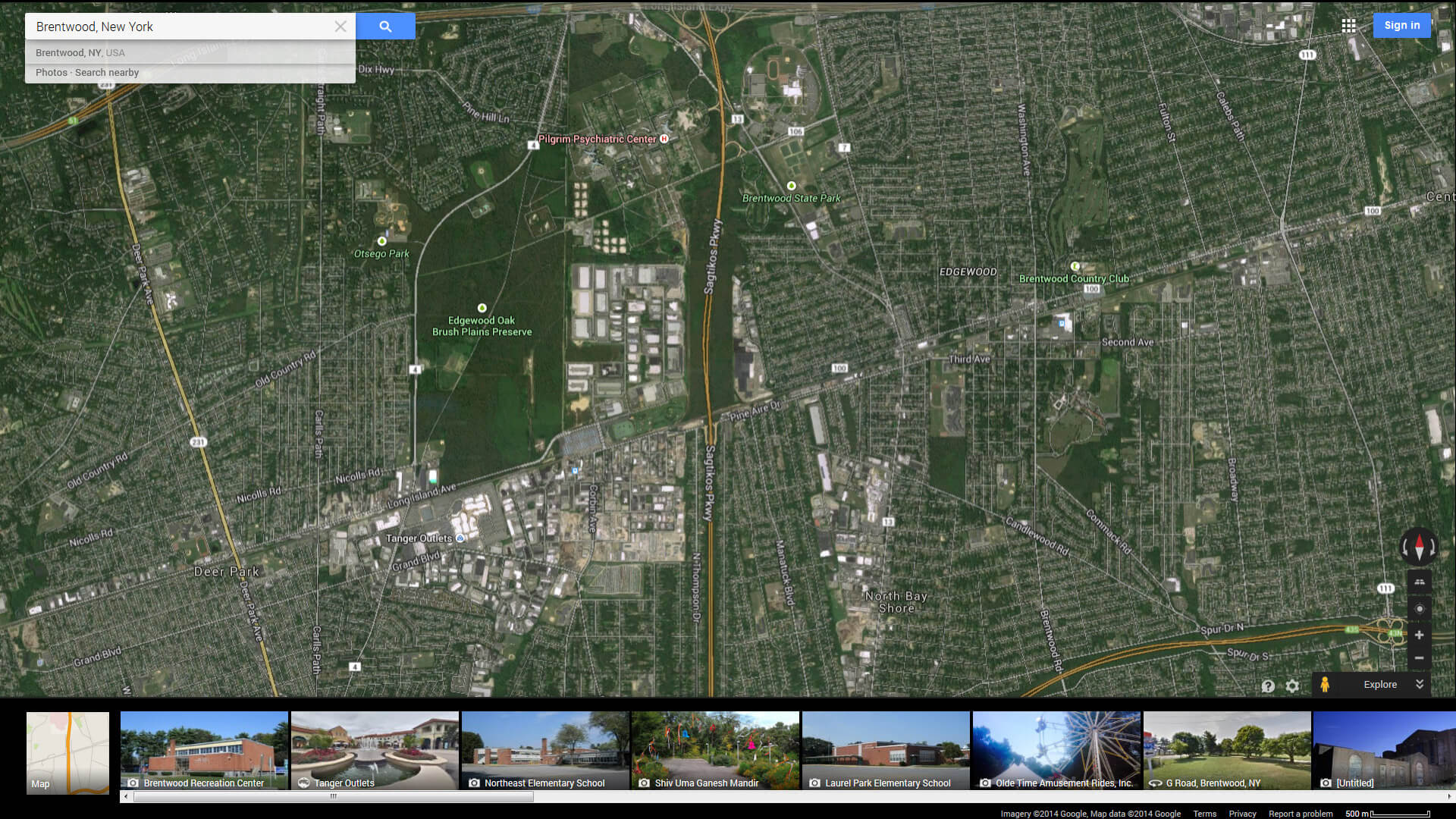Open the help question mark icon
Viewport: 1456px width, 819px height.
pos(1268,686)
